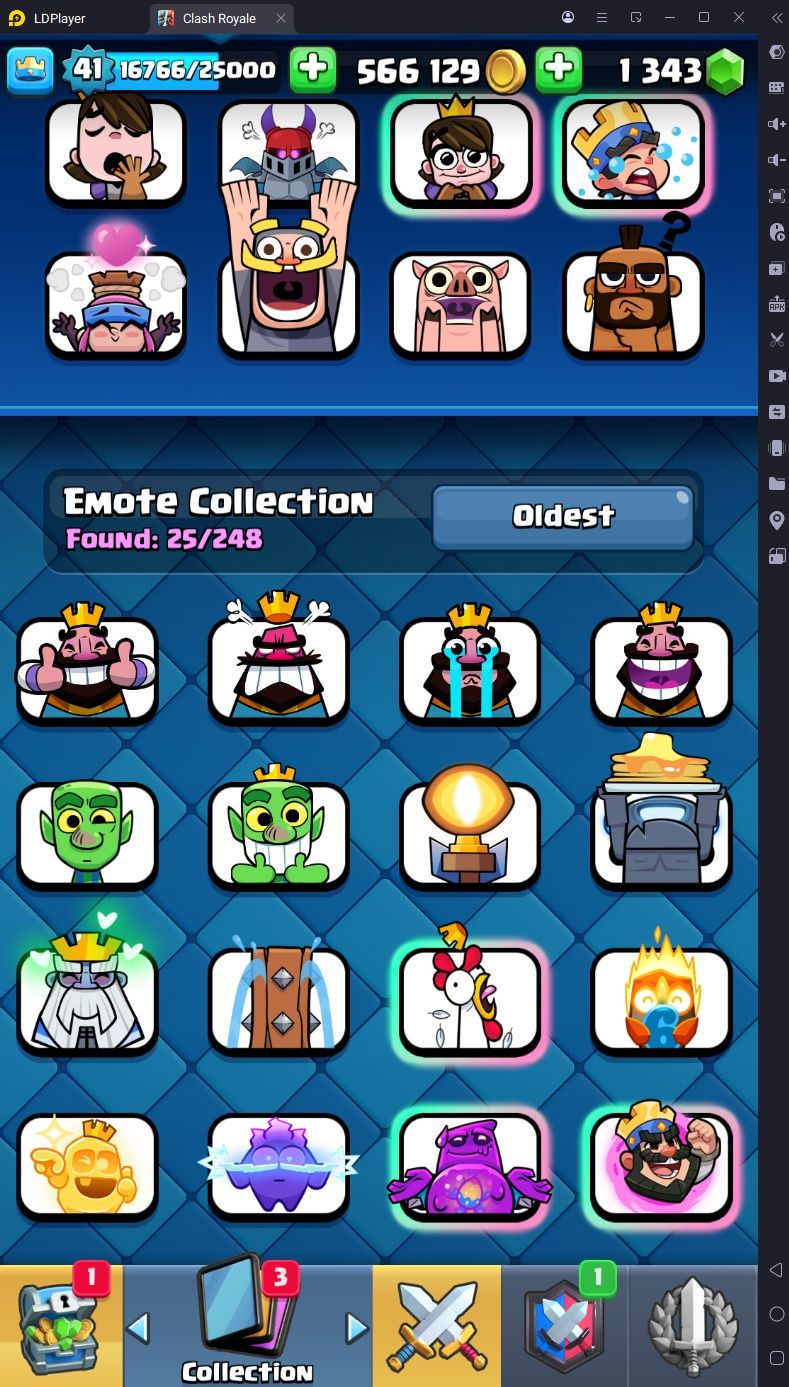This screenshot has width=789, height=1387.
Task: Tap the green plus next to gold coins
Action: pyautogui.click(x=558, y=70)
